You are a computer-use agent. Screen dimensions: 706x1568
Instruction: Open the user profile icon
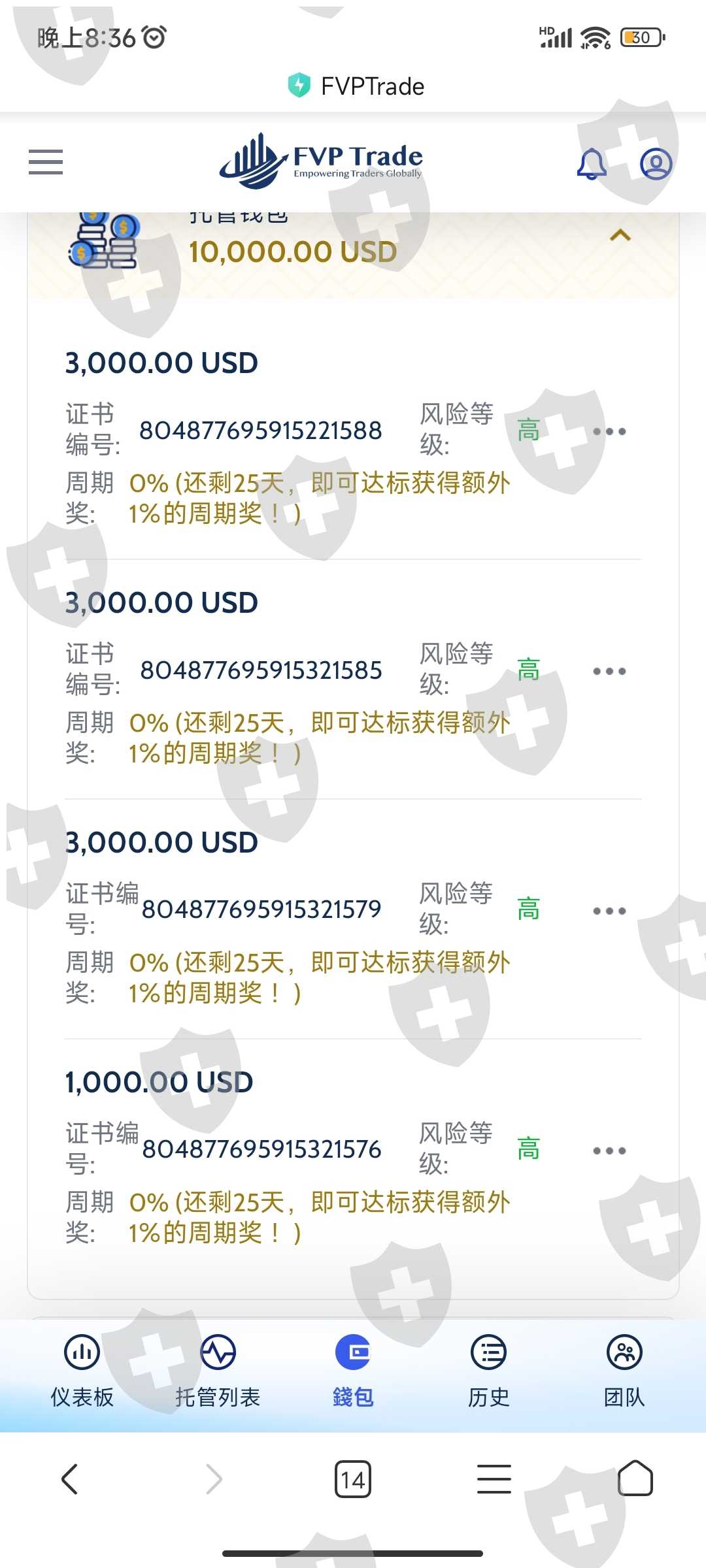point(656,164)
